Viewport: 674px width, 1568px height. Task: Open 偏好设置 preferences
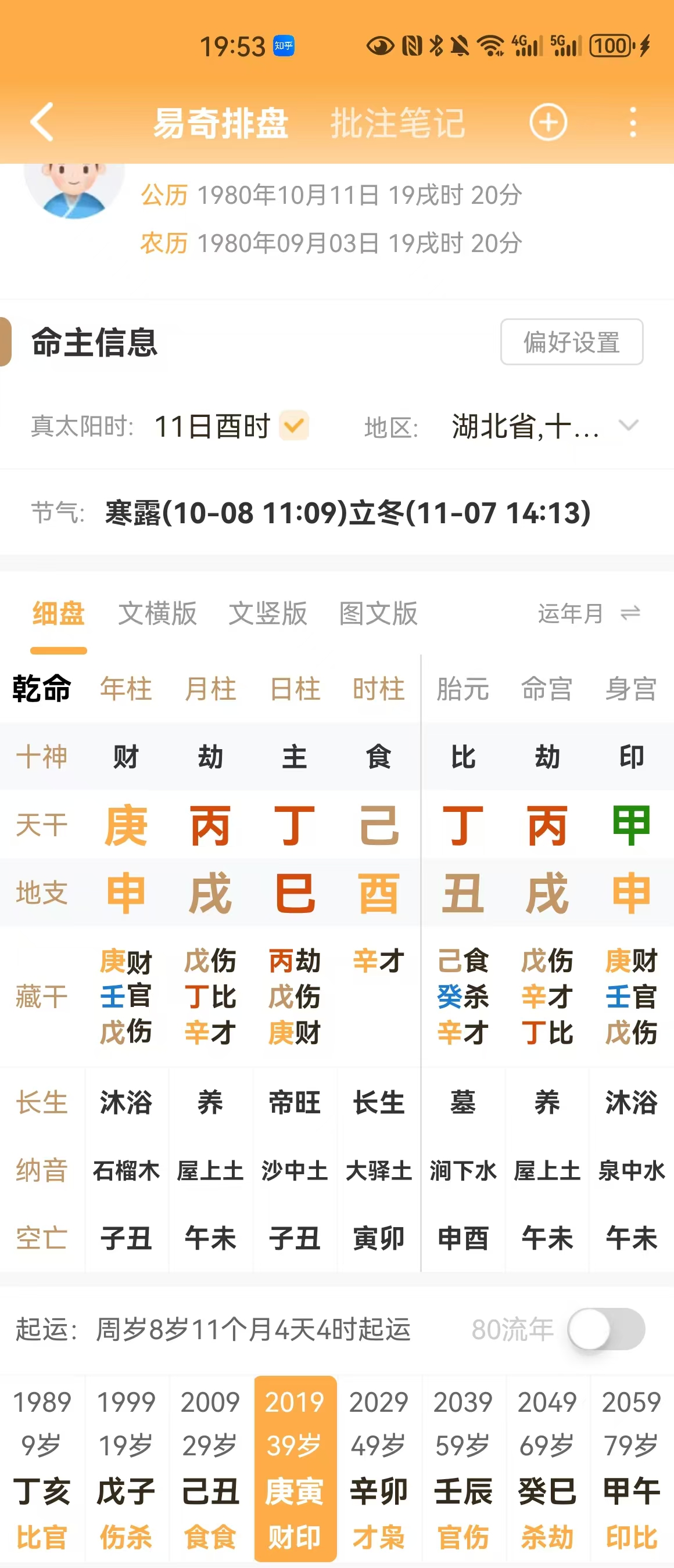(571, 342)
